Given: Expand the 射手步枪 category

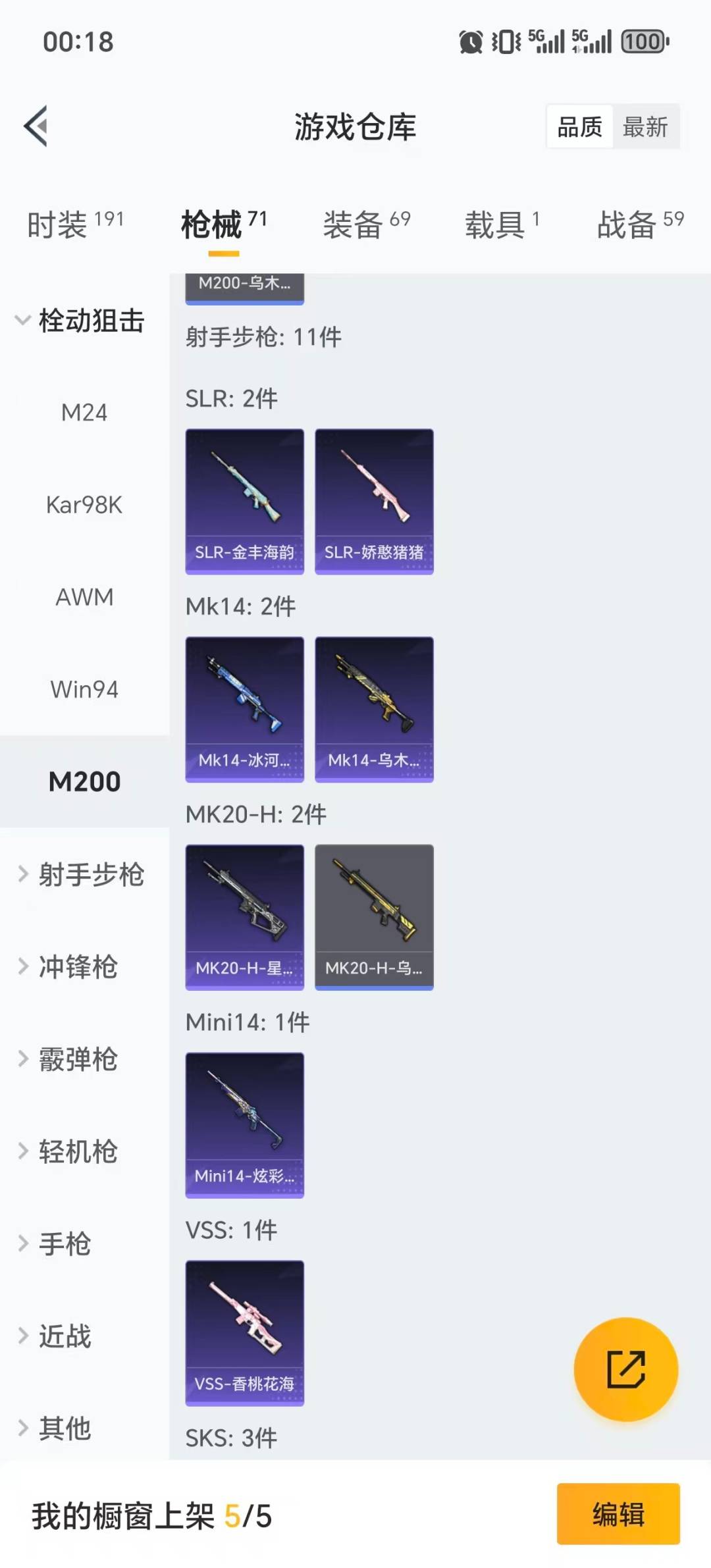Looking at the screenshot, I should point(82,874).
